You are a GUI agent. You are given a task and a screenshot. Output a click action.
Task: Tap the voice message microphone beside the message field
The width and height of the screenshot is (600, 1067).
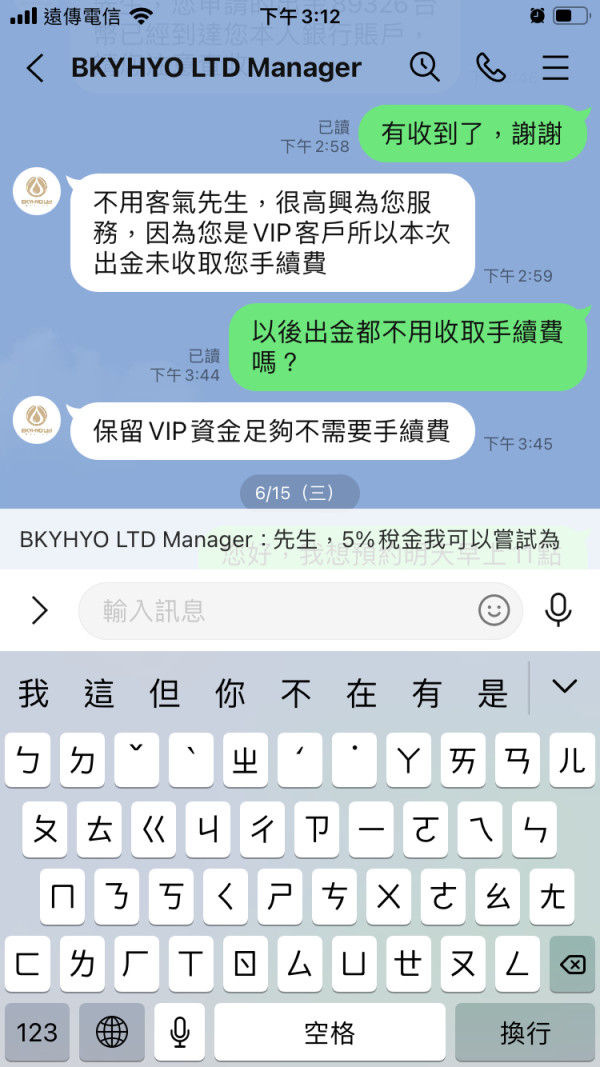(558, 610)
